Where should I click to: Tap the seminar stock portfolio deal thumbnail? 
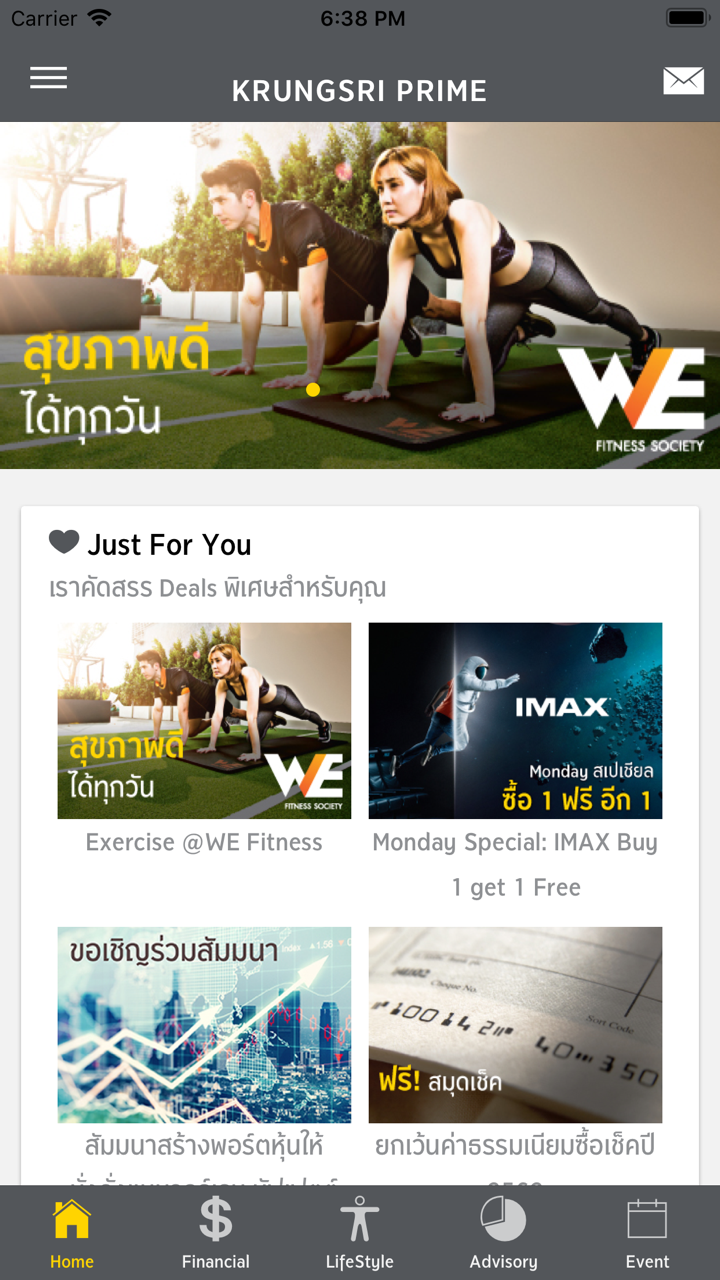click(x=204, y=1024)
